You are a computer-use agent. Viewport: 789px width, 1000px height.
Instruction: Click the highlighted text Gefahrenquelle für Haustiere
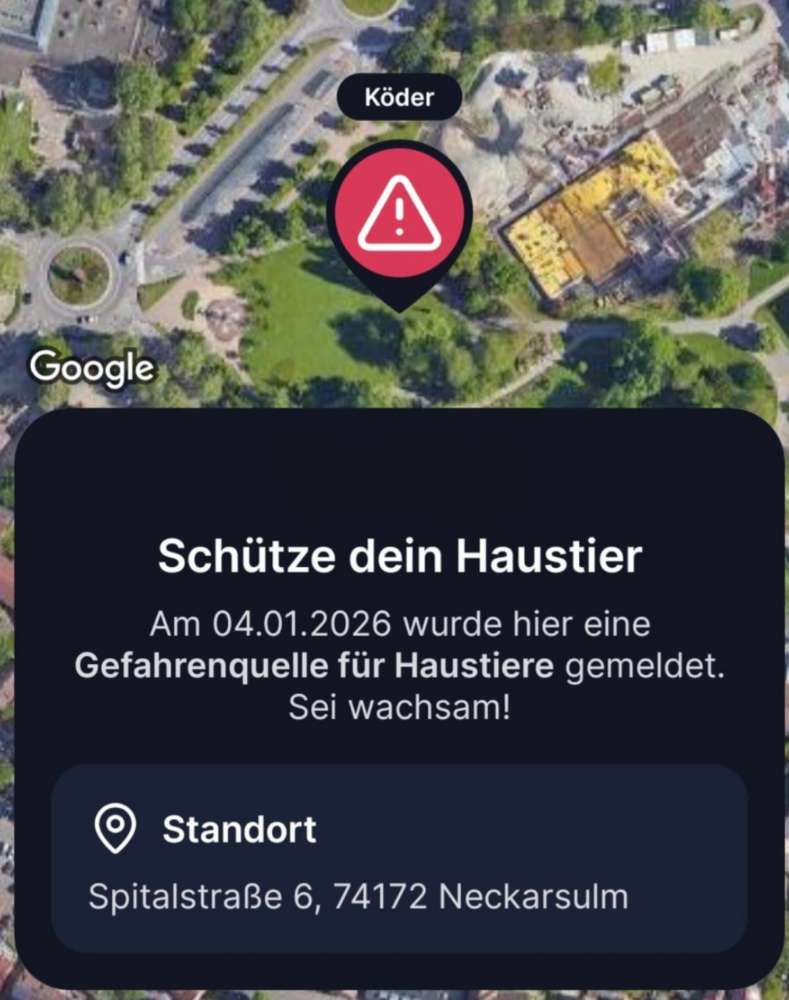[314, 663]
